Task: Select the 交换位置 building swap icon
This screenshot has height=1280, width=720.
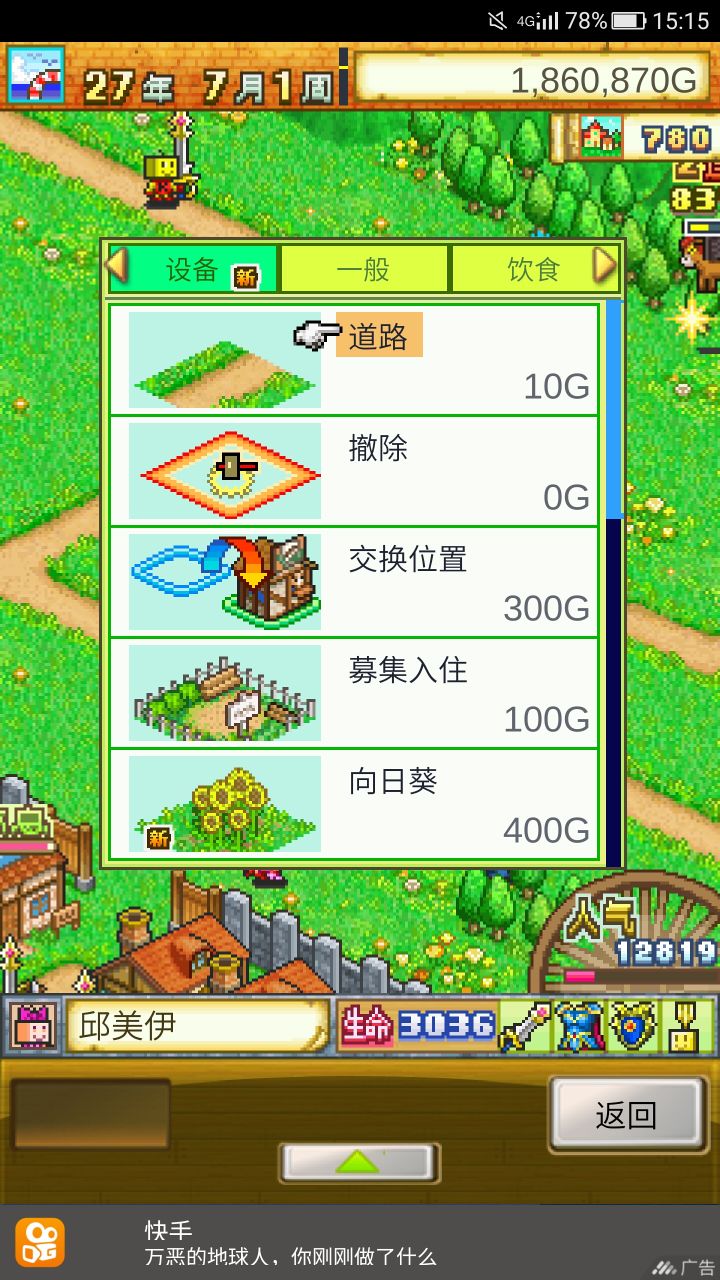Action: (222, 580)
